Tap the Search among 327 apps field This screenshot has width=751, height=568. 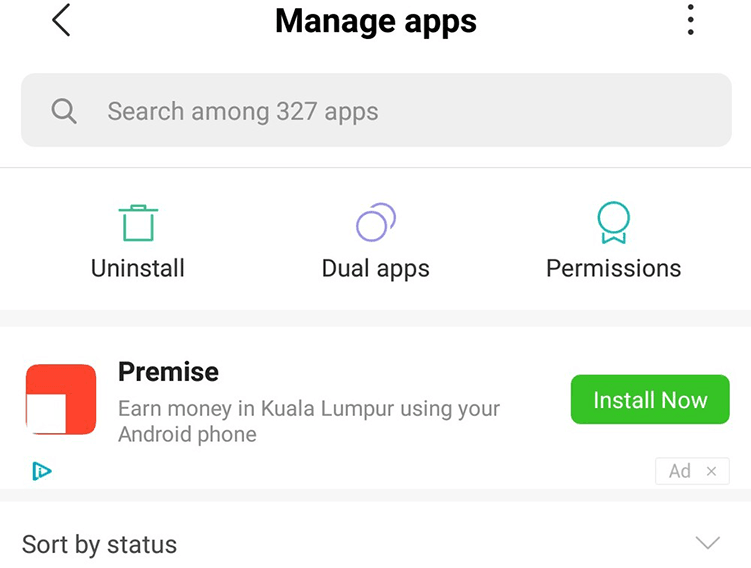pos(376,111)
